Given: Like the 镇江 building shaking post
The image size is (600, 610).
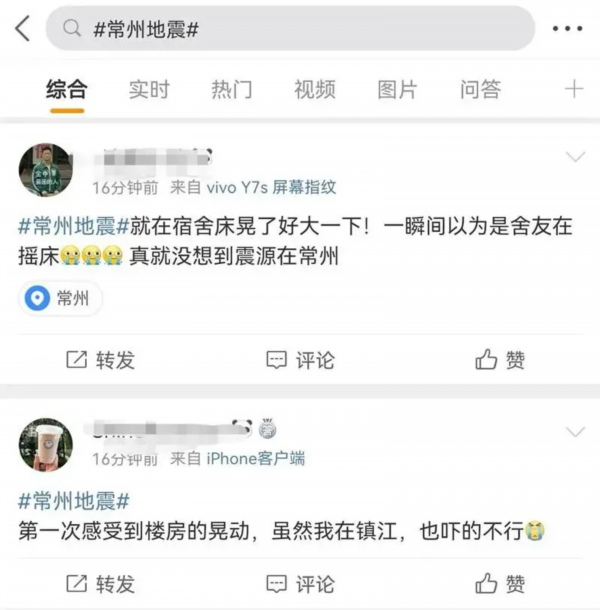Looking at the screenshot, I should coord(500,583).
